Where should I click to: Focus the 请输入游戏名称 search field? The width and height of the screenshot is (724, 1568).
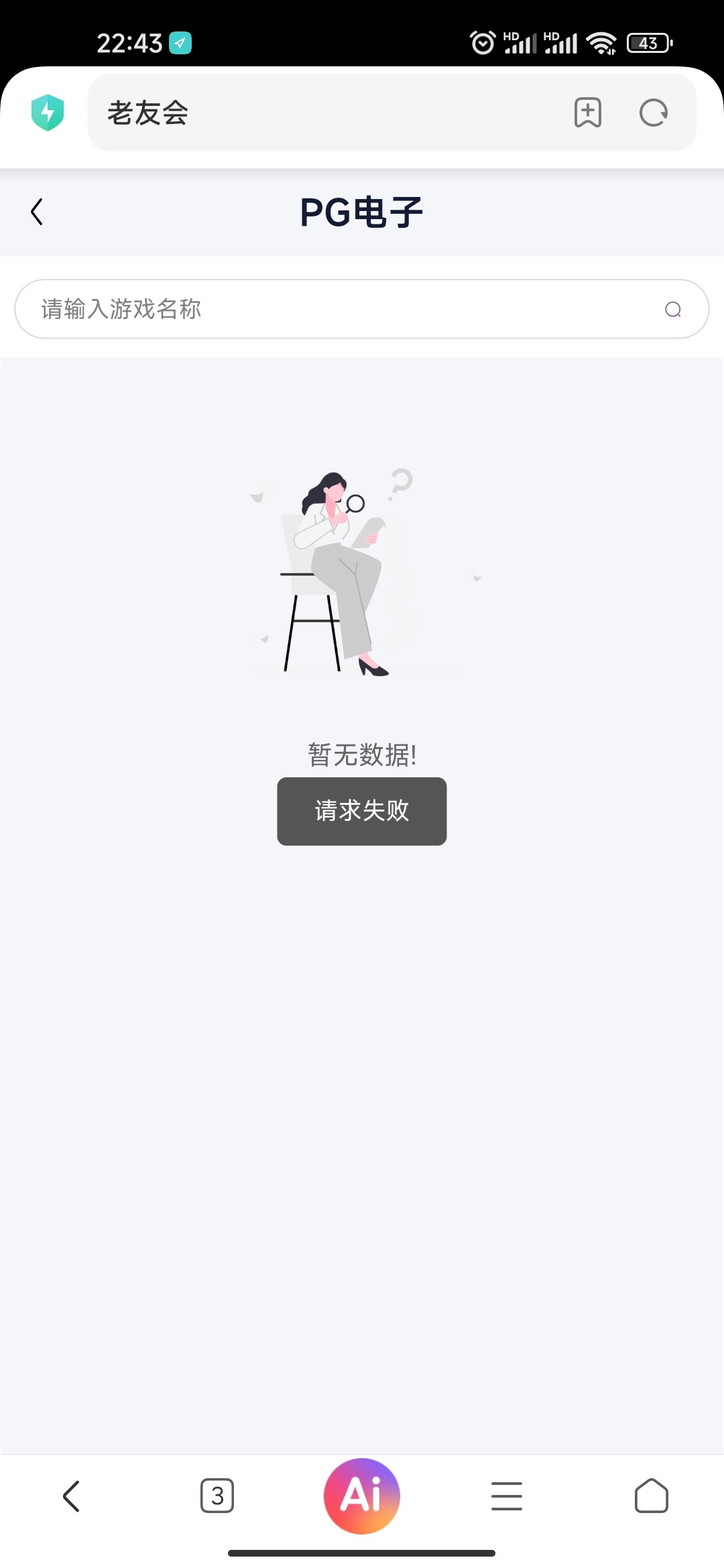(268, 308)
